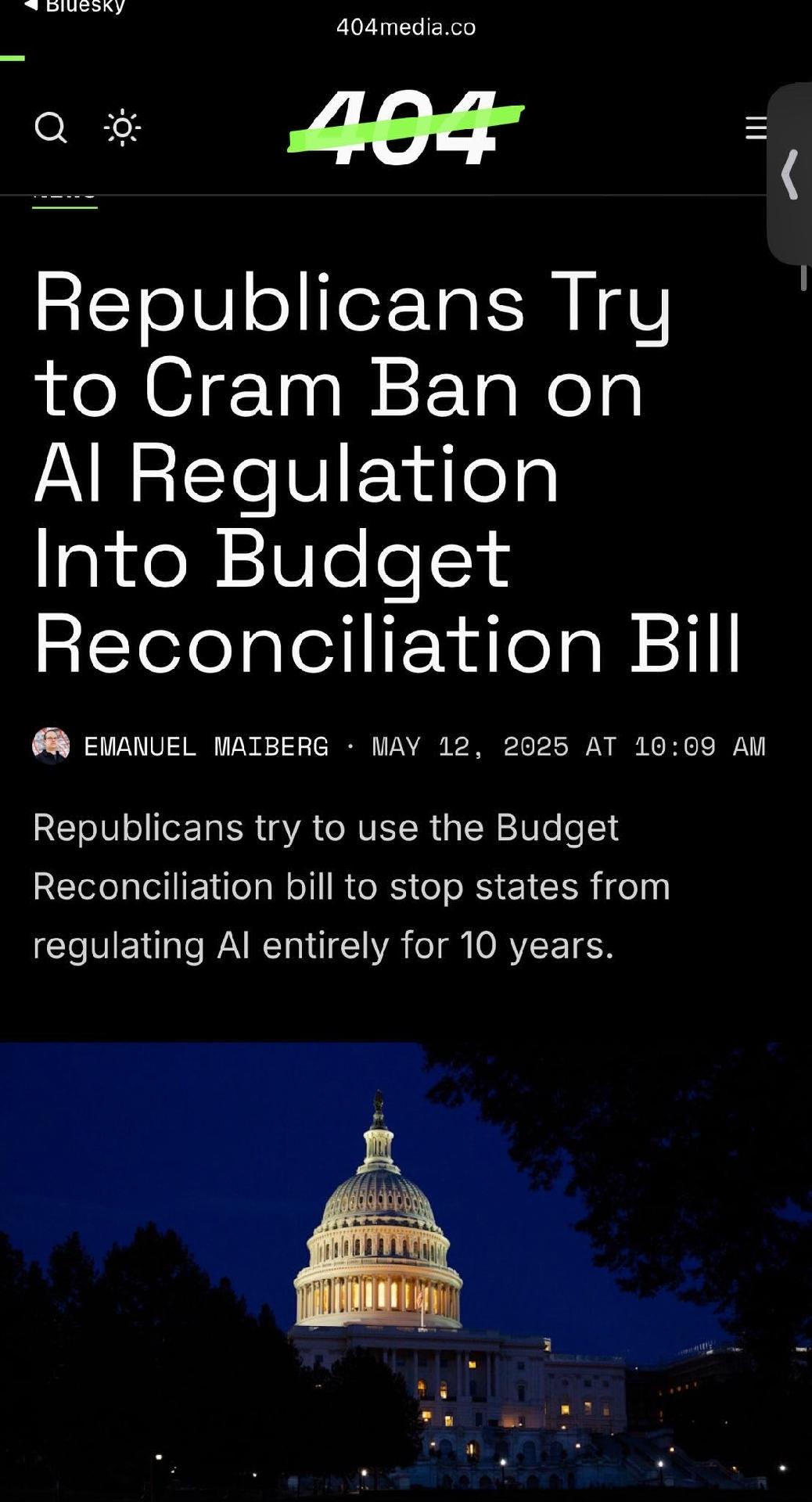Tap the 404media.co address bar
The image size is (812, 1502).
(406, 27)
